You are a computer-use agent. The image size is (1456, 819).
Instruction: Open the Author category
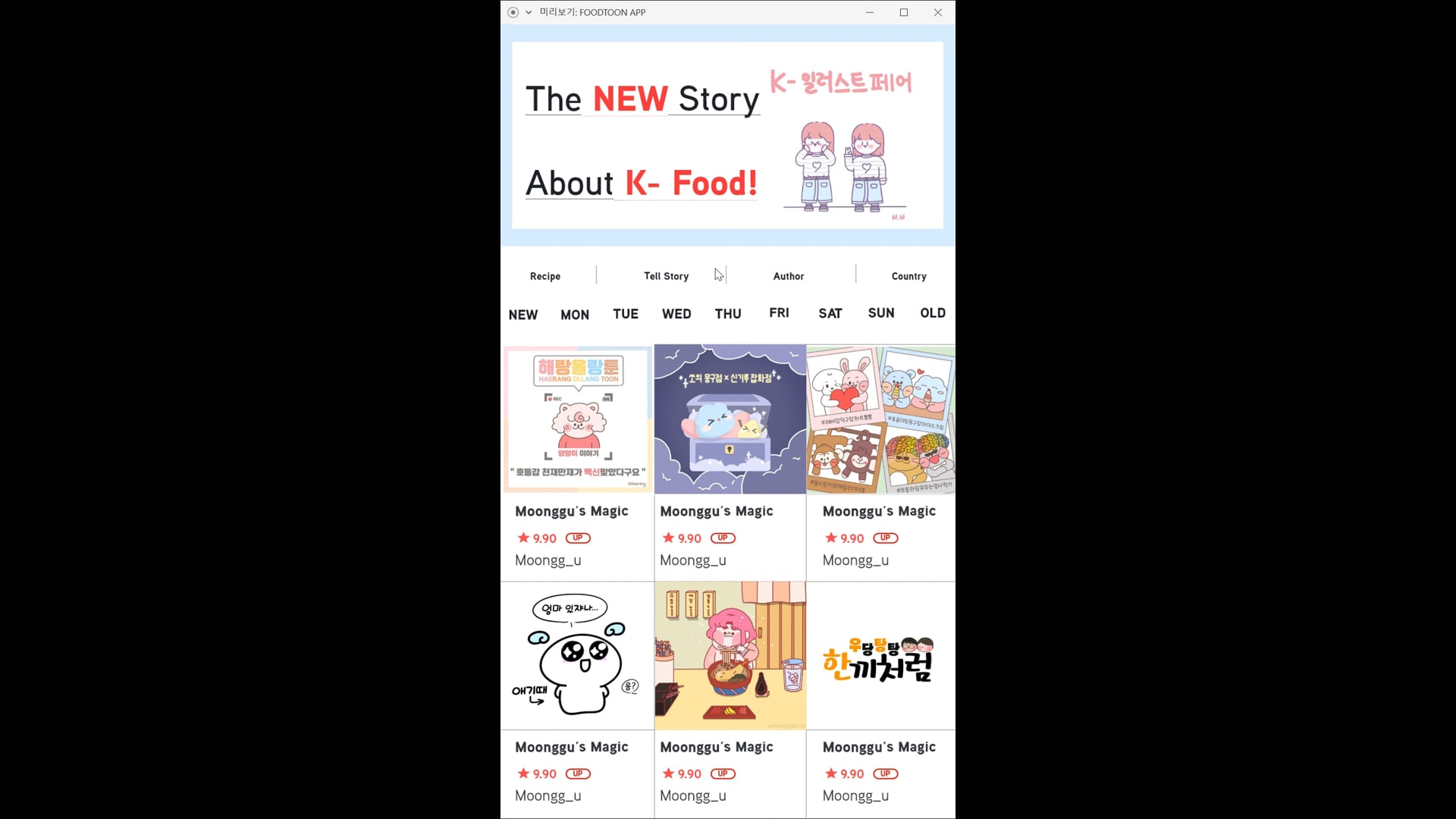[788, 276]
